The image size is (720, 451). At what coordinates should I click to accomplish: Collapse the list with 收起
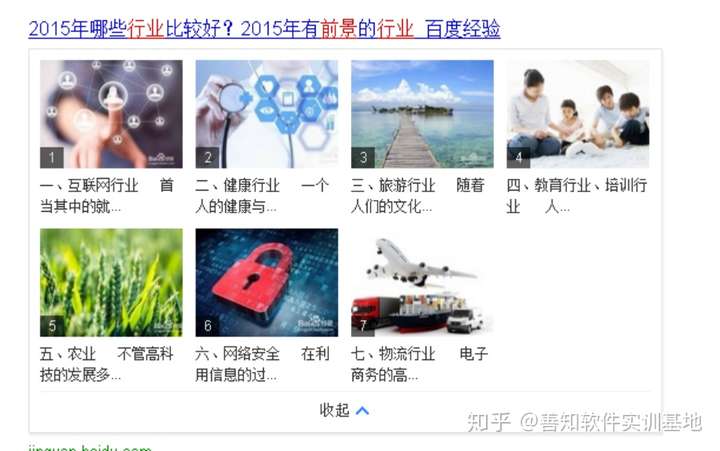pos(344,410)
